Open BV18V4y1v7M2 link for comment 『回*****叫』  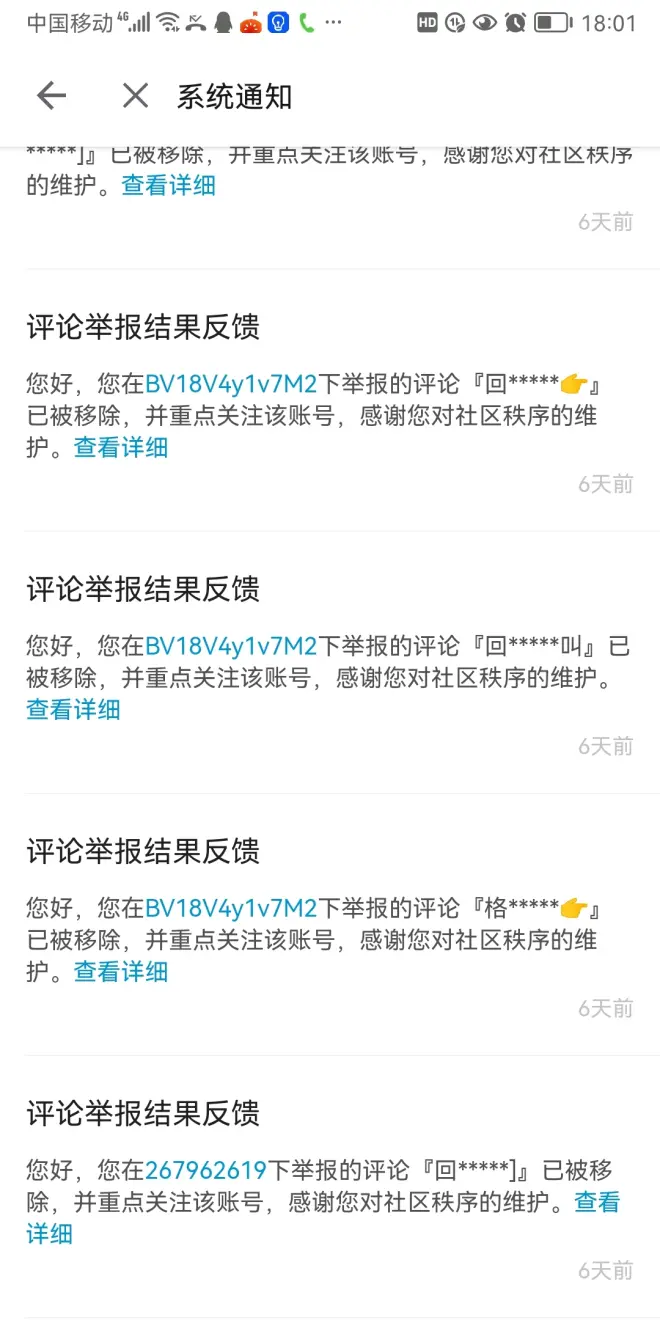point(231,646)
